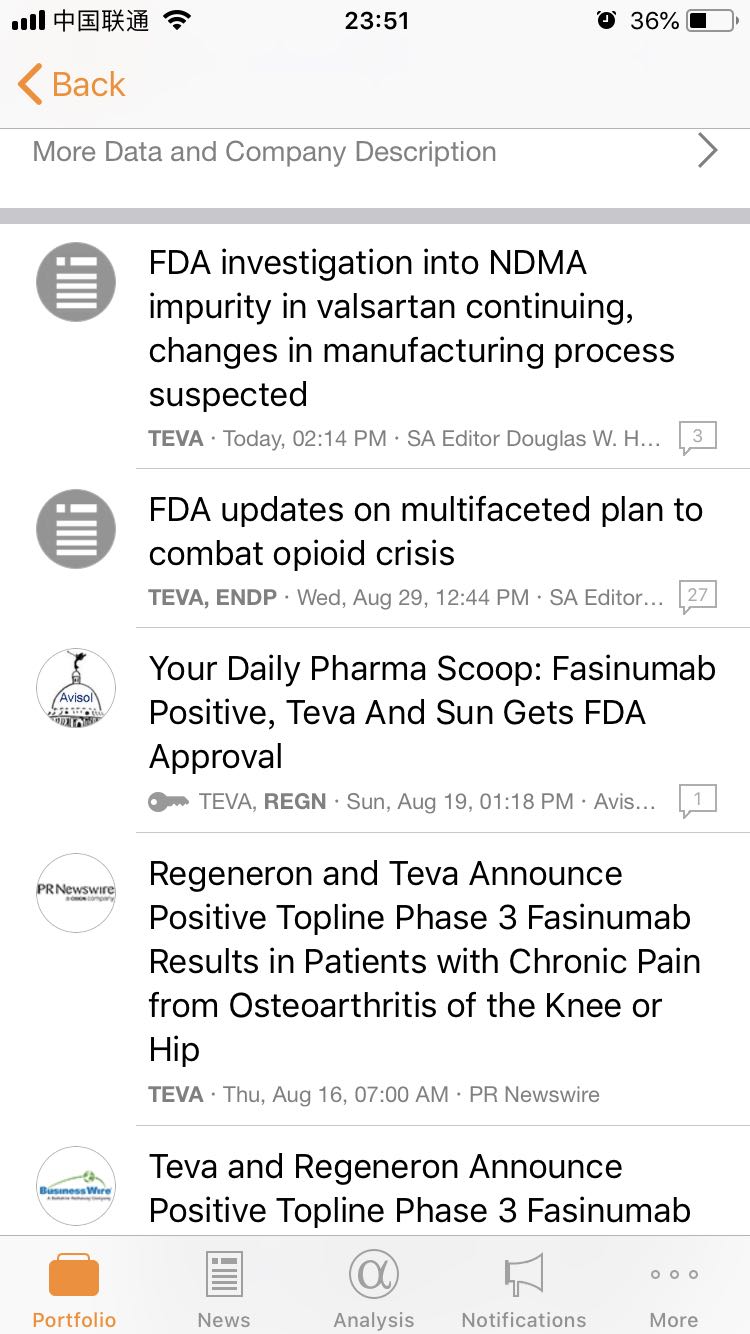Open the Business Wire Teva and Regeneron release
This screenshot has width=750, height=1334.
coord(419,1188)
